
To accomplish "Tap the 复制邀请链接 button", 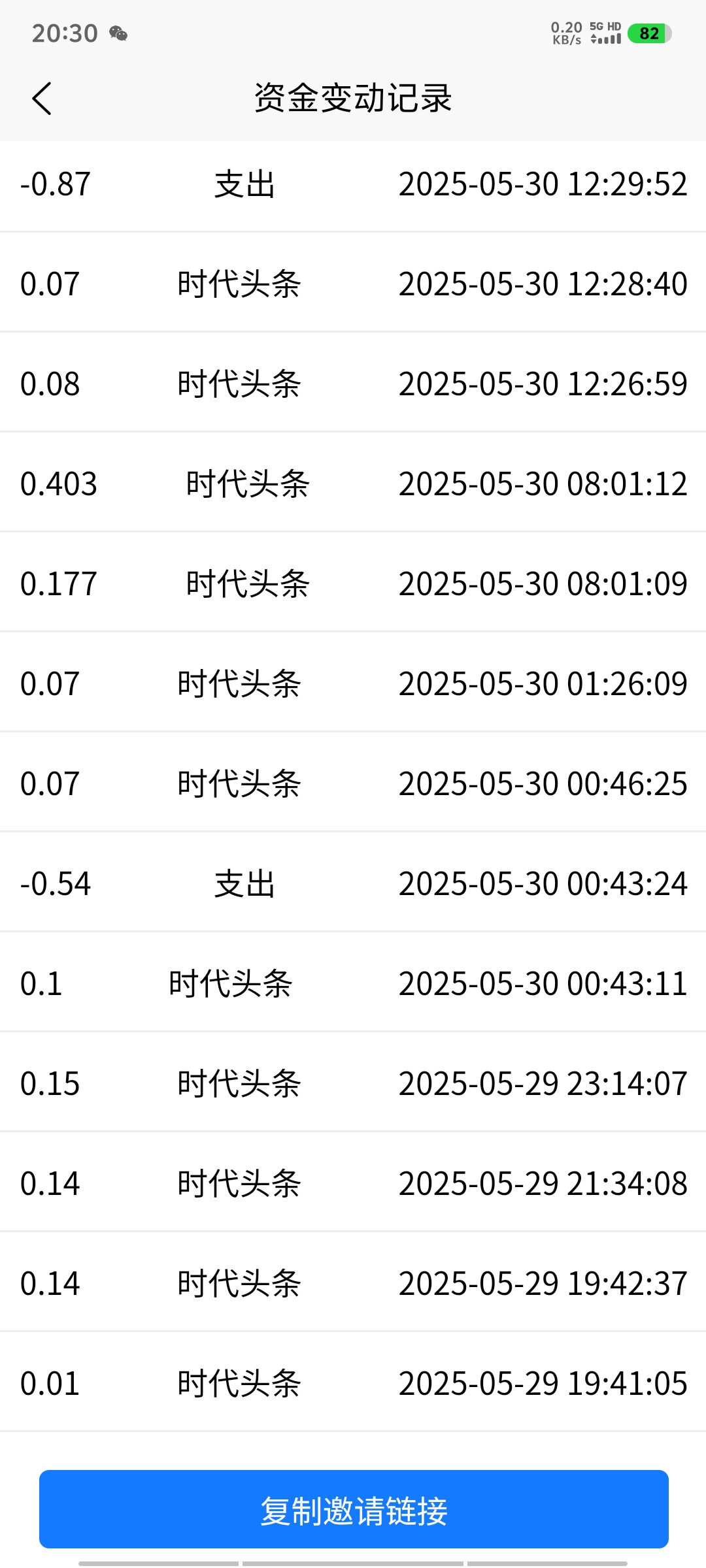I will pos(354,1509).
